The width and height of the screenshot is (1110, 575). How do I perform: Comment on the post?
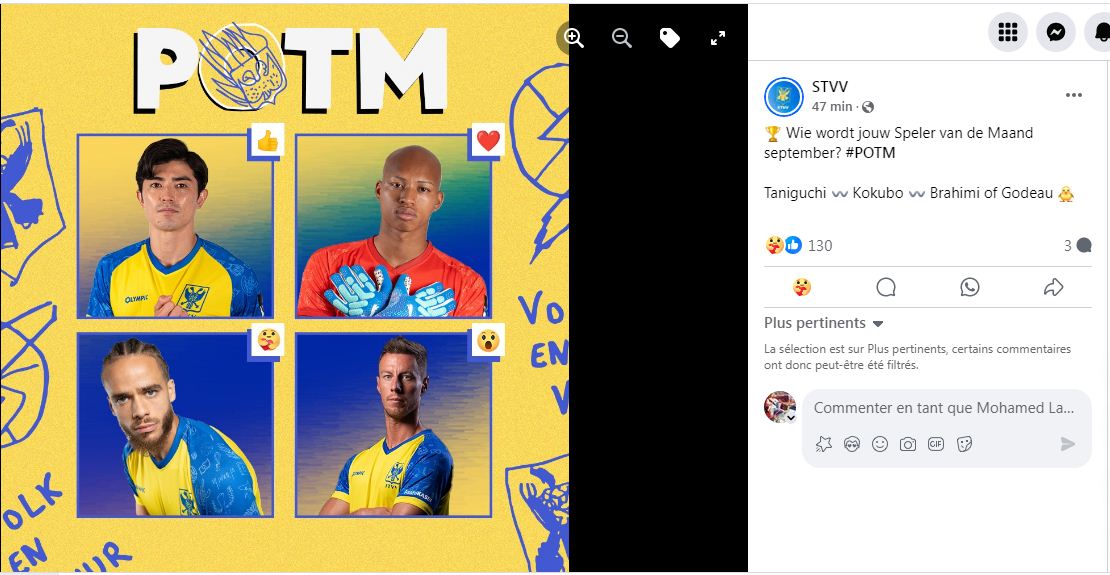coord(886,288)
